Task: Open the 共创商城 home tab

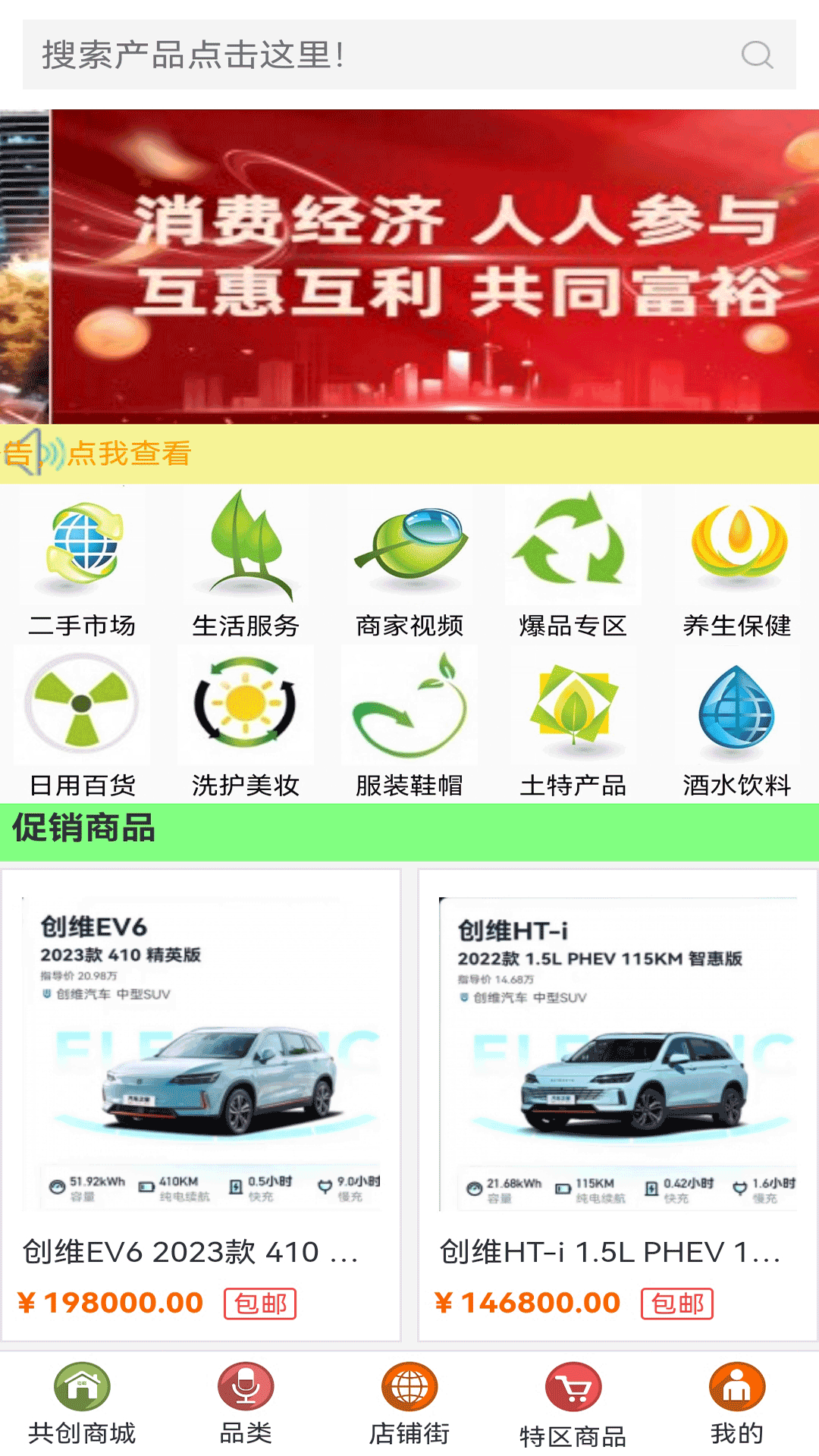Action: (x=82, y=1403)
